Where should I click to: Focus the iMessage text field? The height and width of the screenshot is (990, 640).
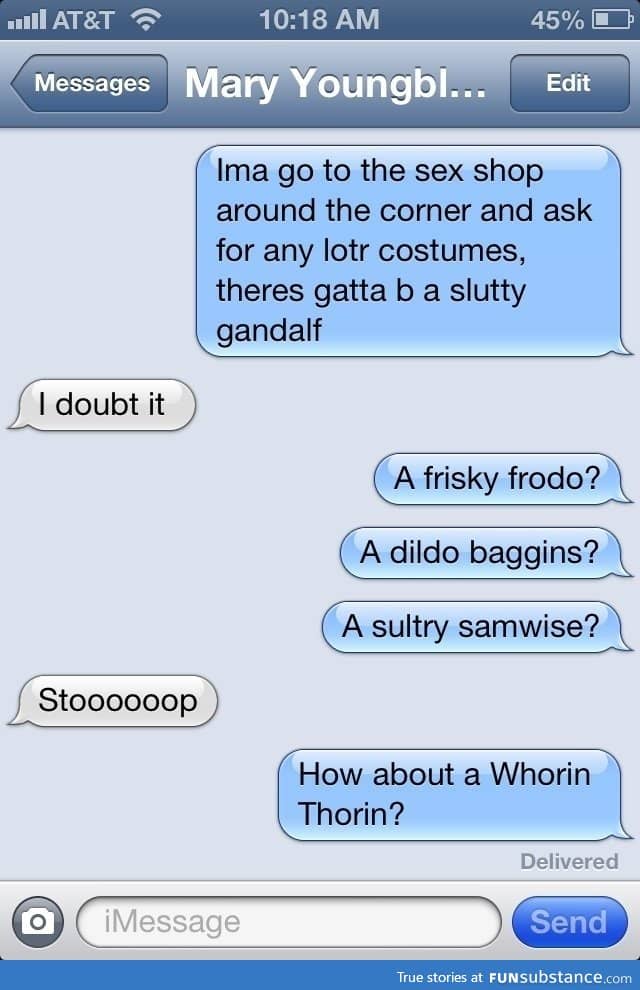click(288, 921)
